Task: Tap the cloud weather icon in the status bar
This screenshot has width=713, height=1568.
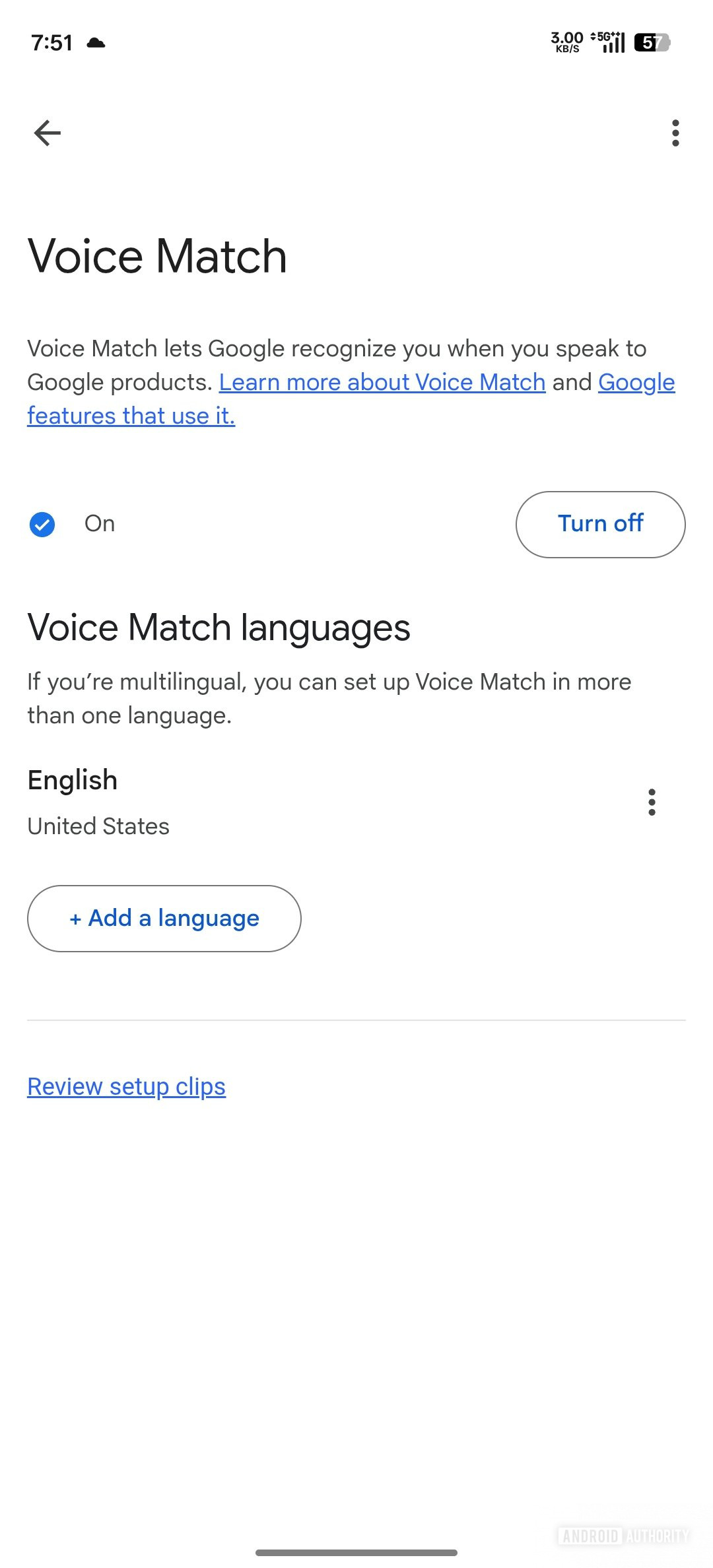Action: pyautogui.click(x=95, y=42)
